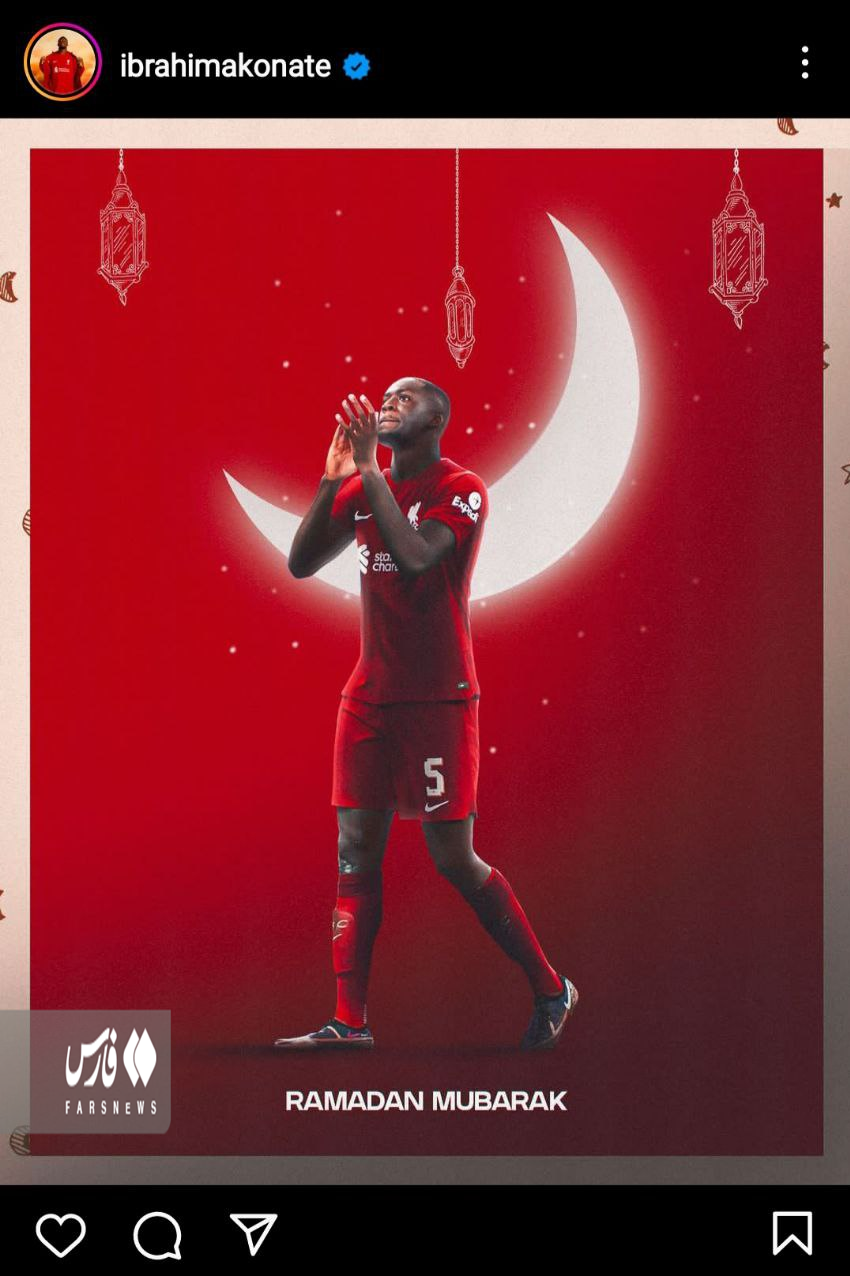Tap the Ramadan Mubarak post image
Screen dimensions: 850x1276
[x=425, y=650]
